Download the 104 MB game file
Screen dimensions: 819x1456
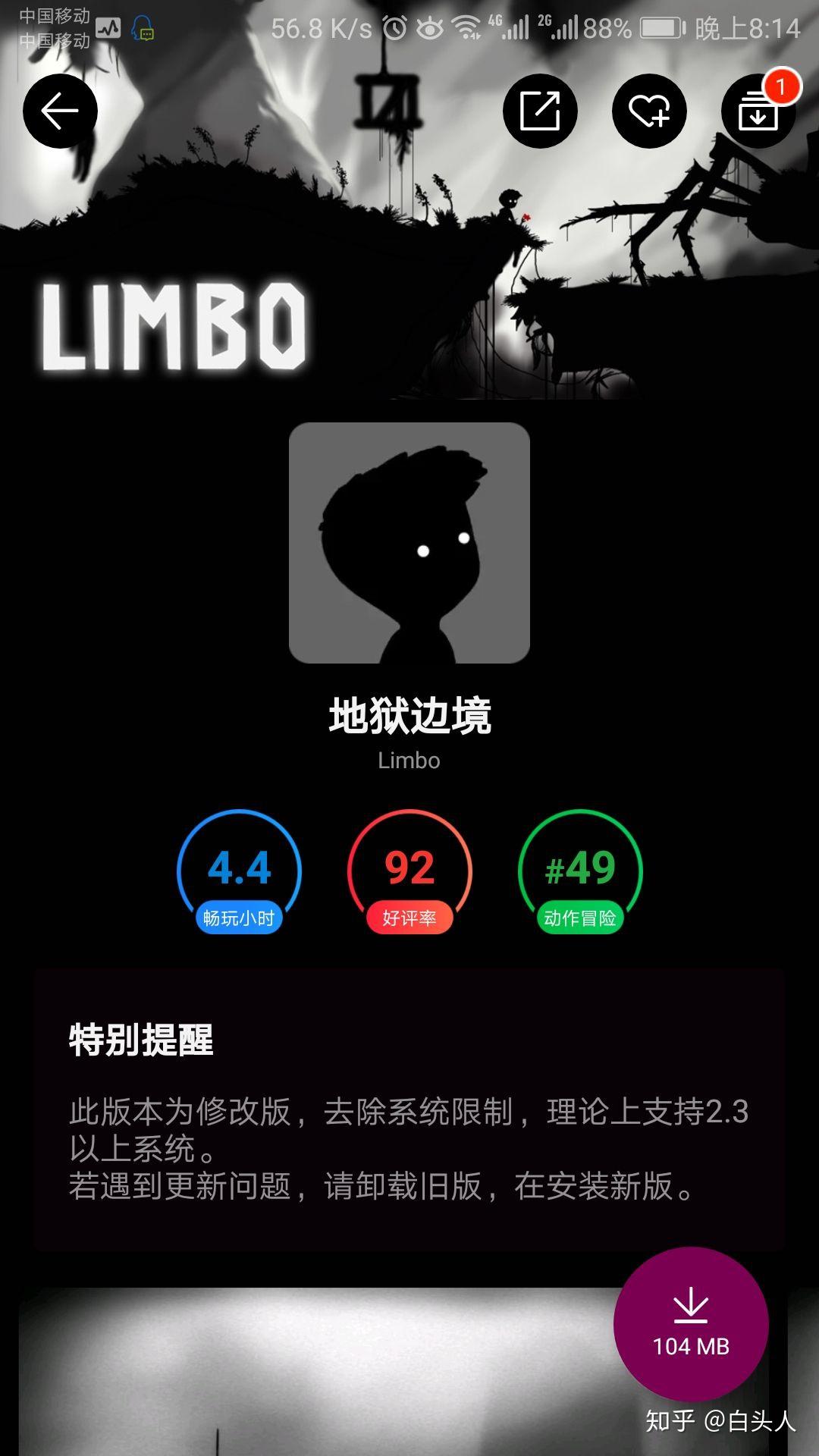click(x=691, y=1324)
